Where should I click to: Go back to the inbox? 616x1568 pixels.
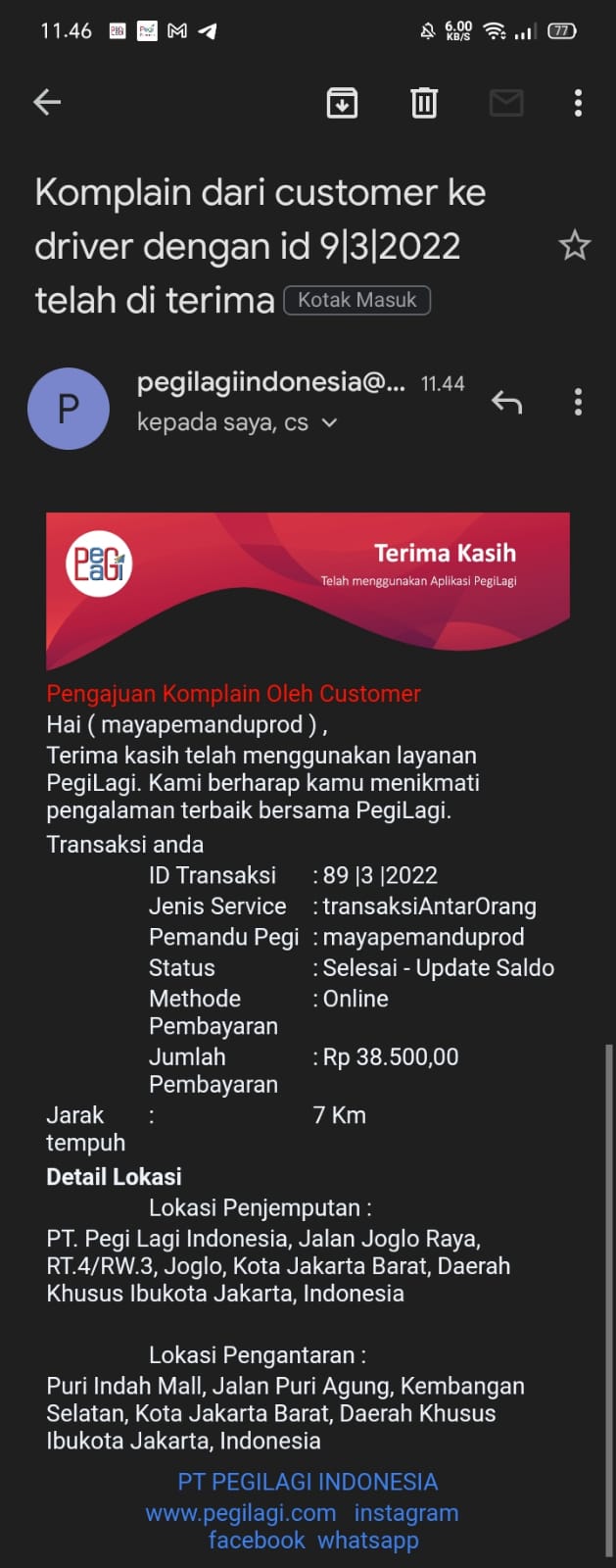47,102
